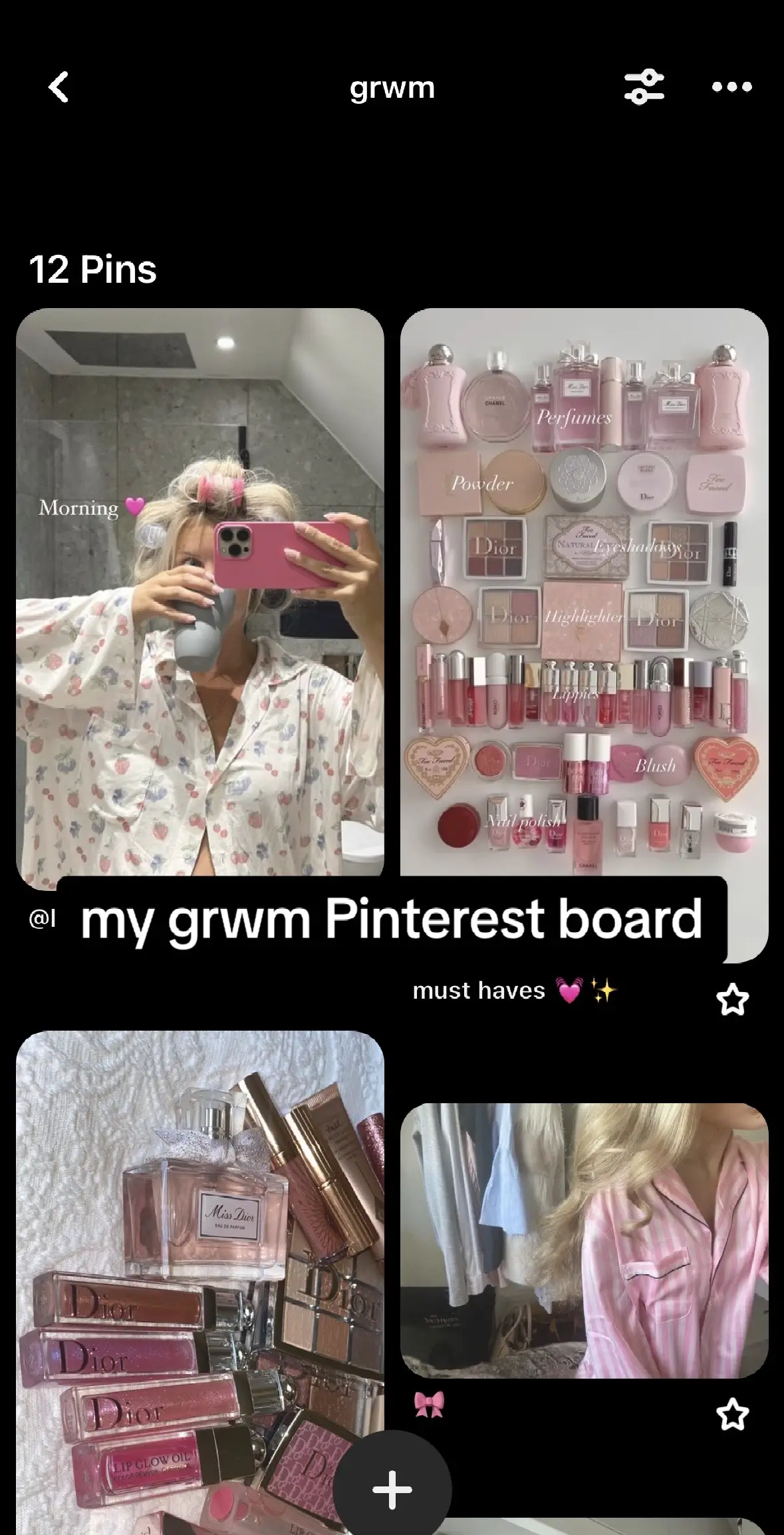
Task: Tap the my grwm Pinterest board text overlay
Action: [x=392, y=920]
